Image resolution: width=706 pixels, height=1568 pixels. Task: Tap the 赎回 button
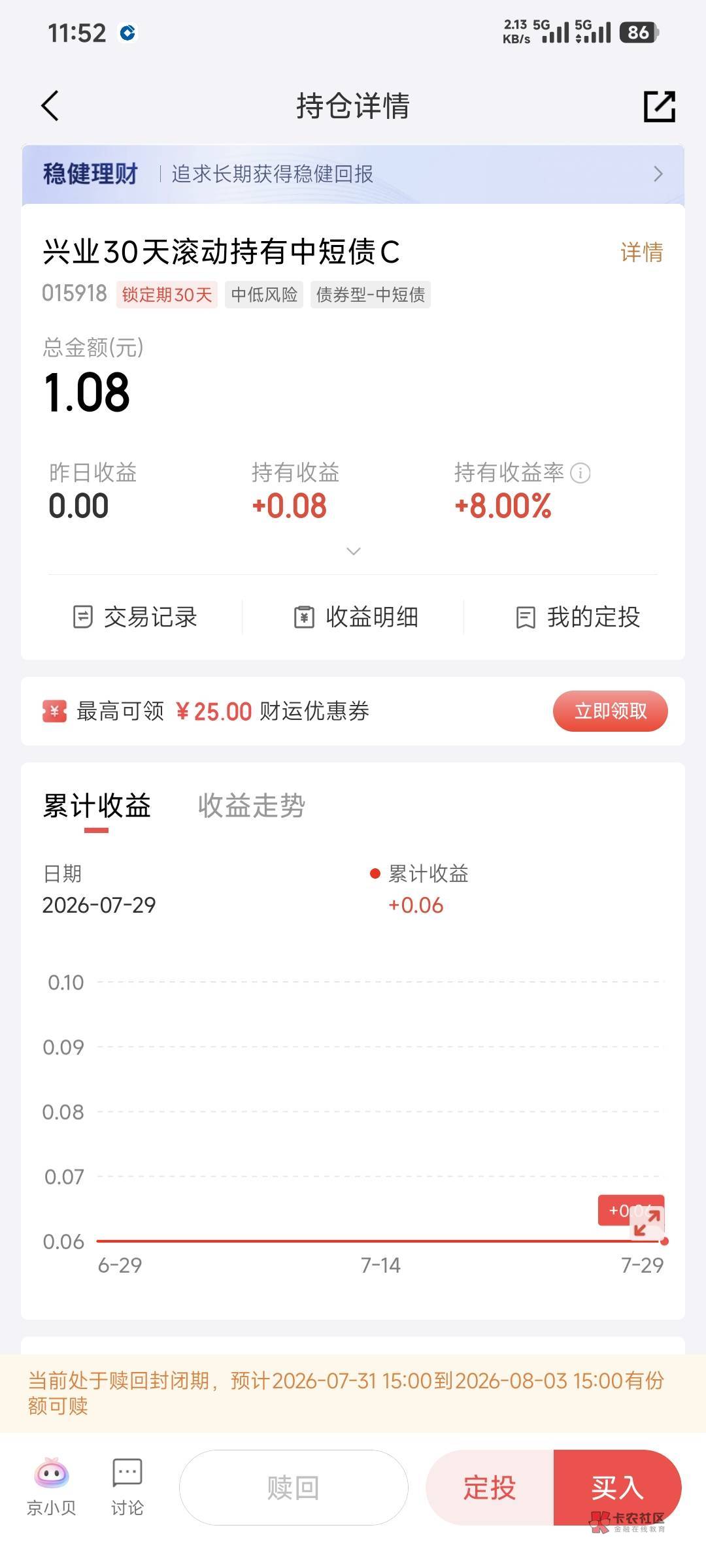(x=294, y=1488)
